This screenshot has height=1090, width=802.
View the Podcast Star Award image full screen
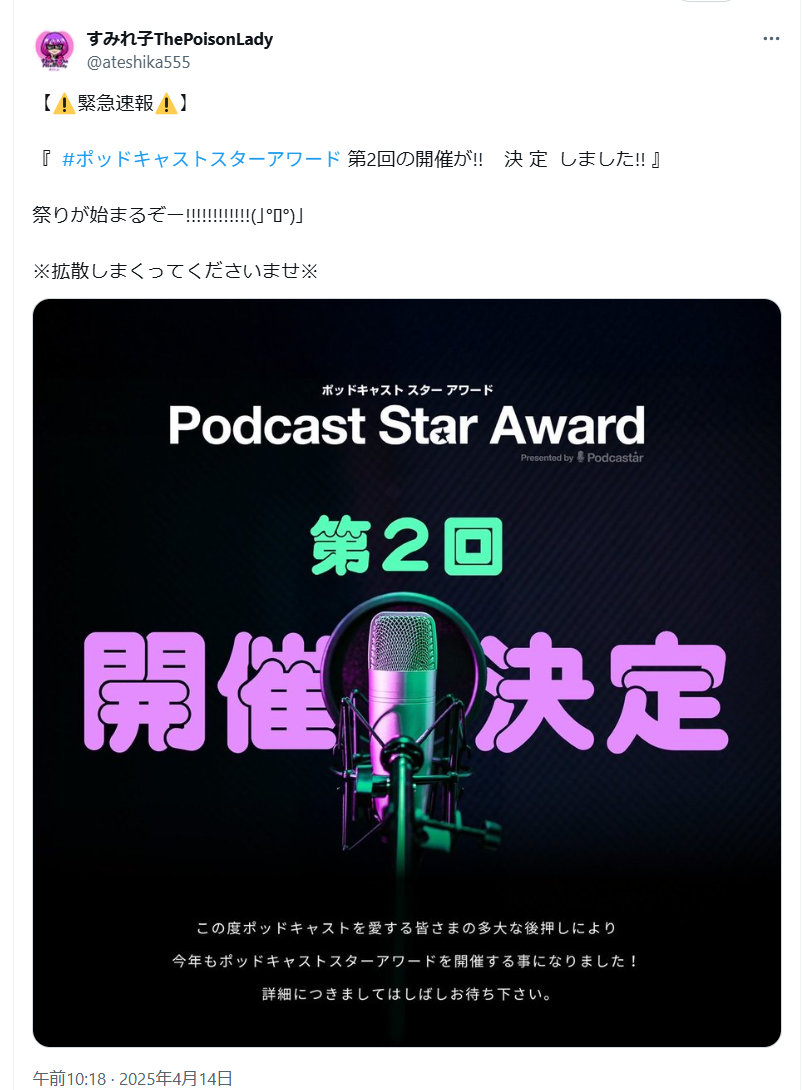(406, 672)
